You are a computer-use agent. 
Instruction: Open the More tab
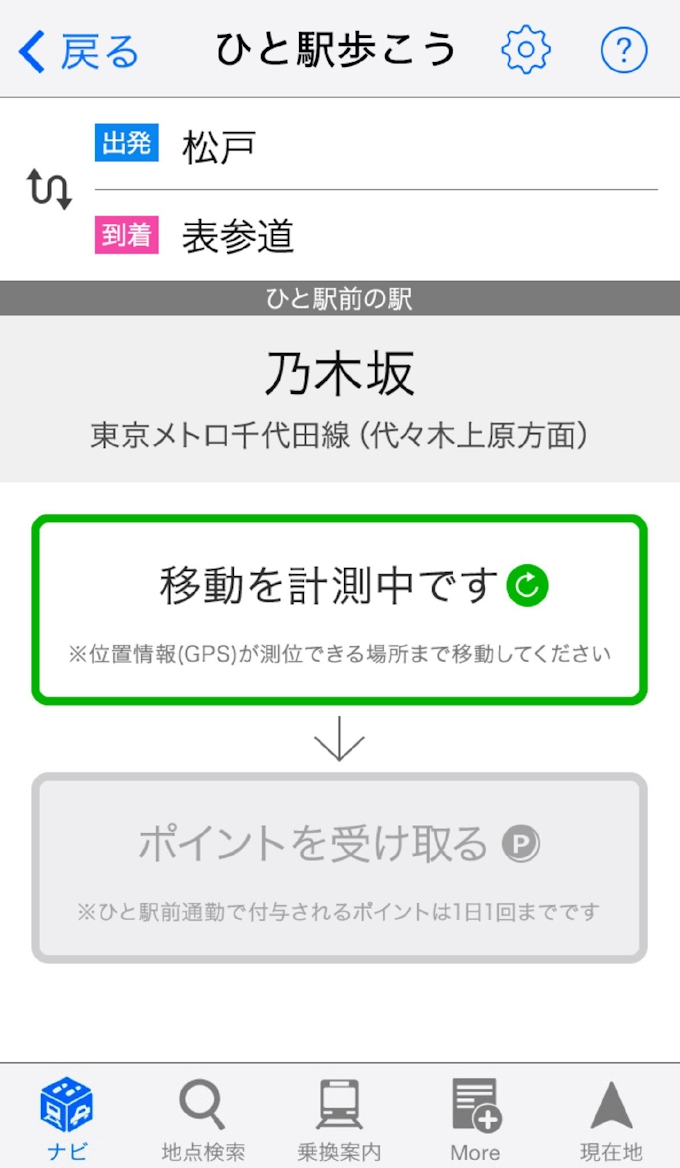pyautogui.click(x=475, y=1118)
